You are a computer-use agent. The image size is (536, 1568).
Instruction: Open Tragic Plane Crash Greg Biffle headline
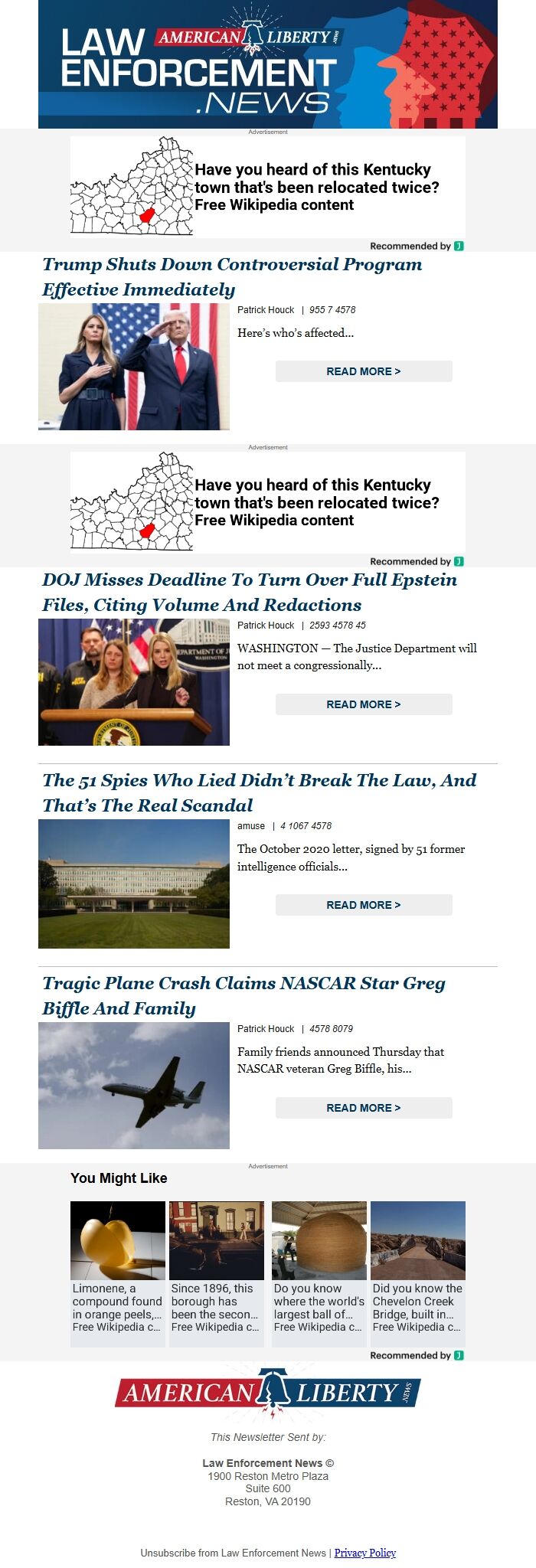coord(243,995)
